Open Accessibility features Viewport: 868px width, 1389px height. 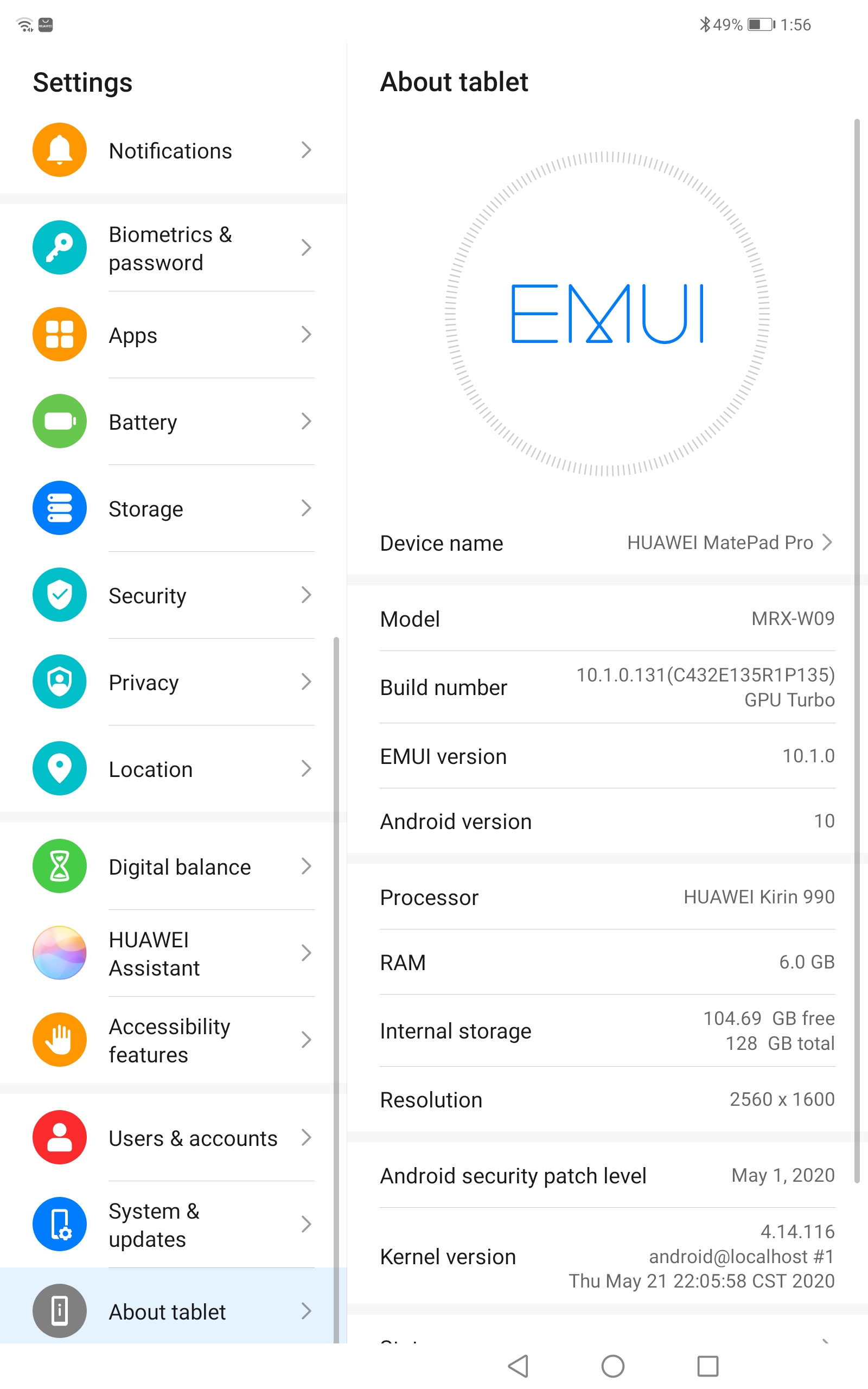coord(174,1040)
